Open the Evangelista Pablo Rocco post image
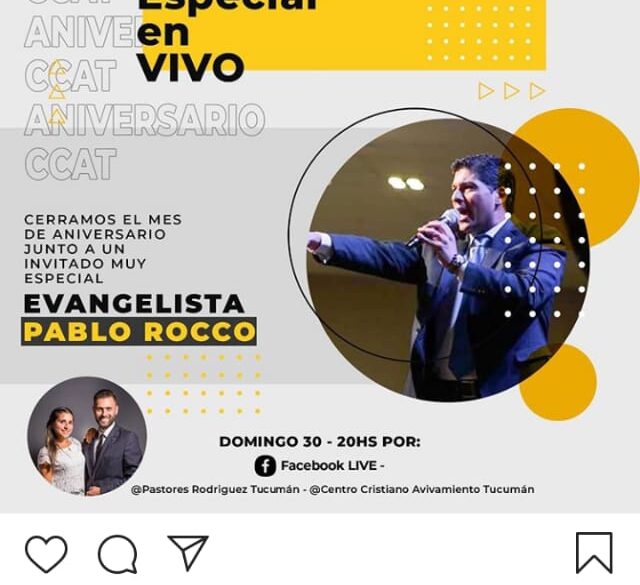Viewport: 640px width, 585px height. tap(320, 260)
